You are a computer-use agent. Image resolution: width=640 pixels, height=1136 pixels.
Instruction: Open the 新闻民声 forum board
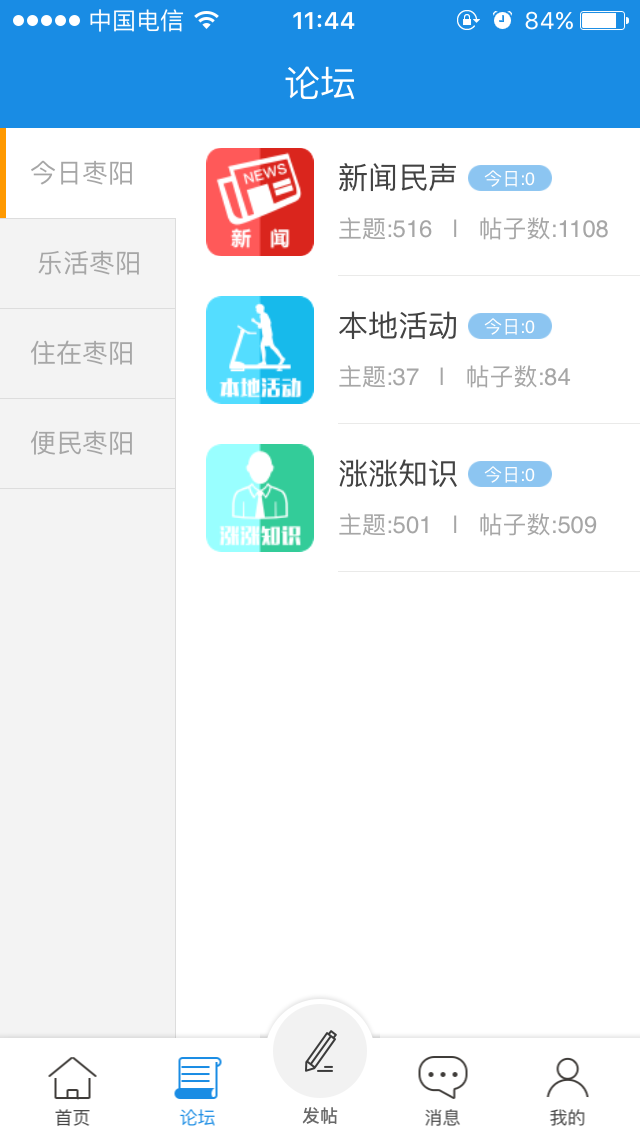[420, 202]
